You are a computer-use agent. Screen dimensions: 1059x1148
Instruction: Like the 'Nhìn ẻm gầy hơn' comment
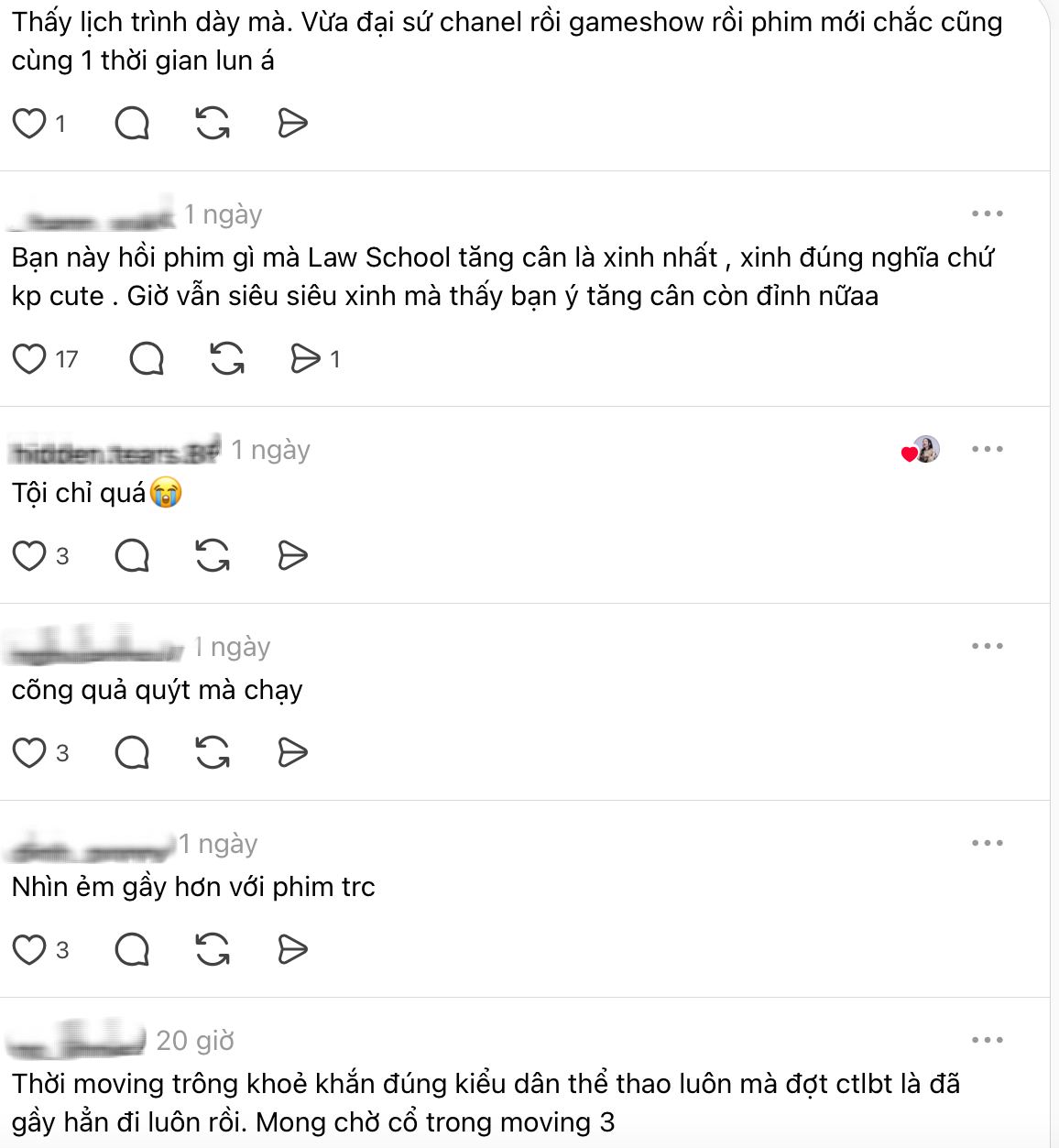pos(29,949)
